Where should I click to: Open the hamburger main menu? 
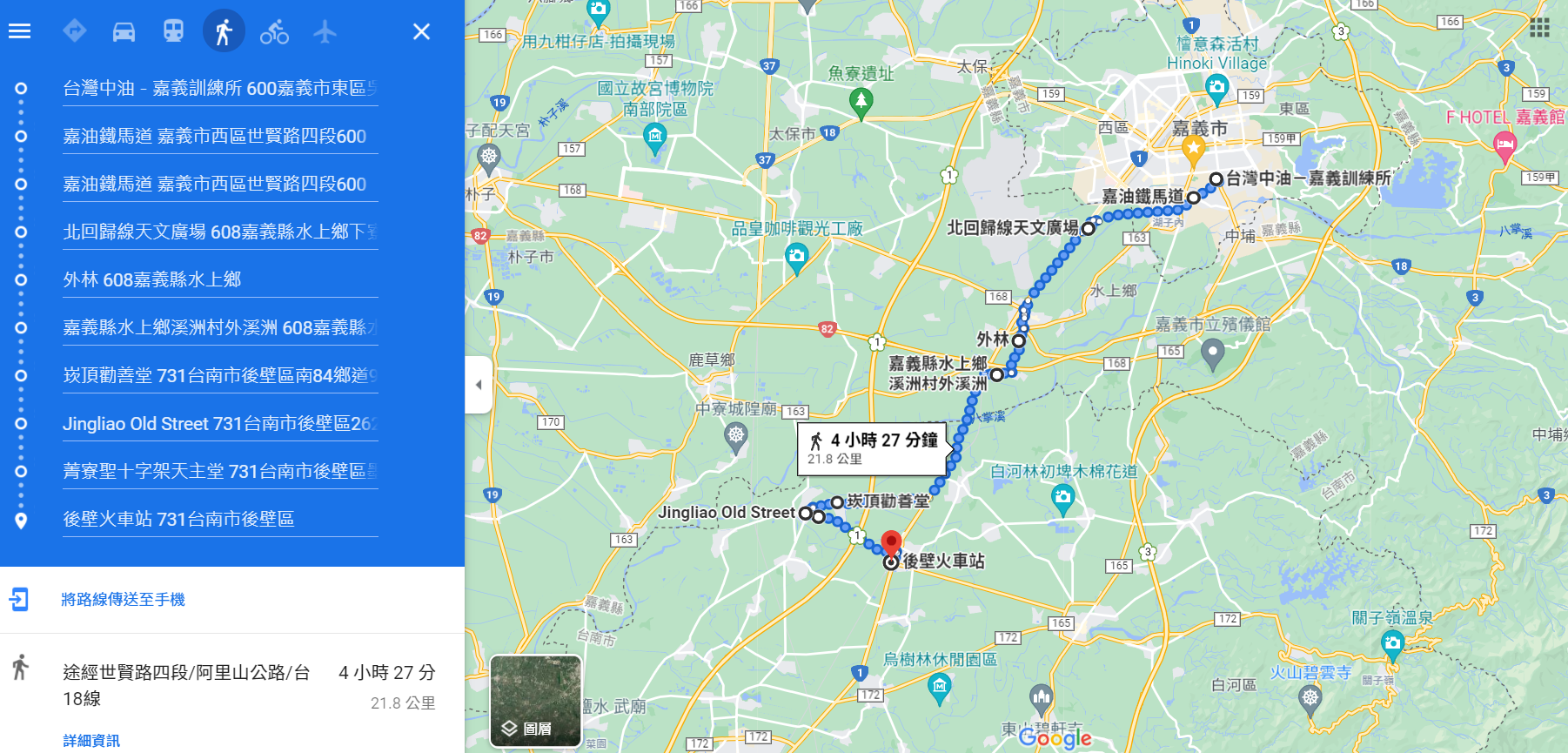pos(19,31)
